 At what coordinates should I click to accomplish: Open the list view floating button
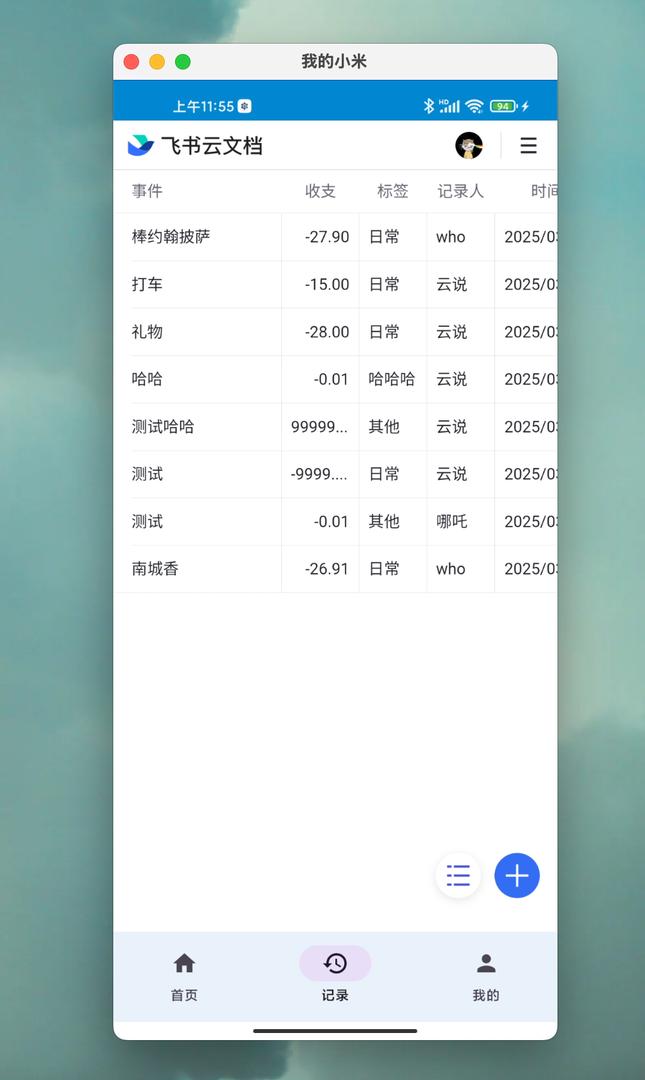[458, 876]
